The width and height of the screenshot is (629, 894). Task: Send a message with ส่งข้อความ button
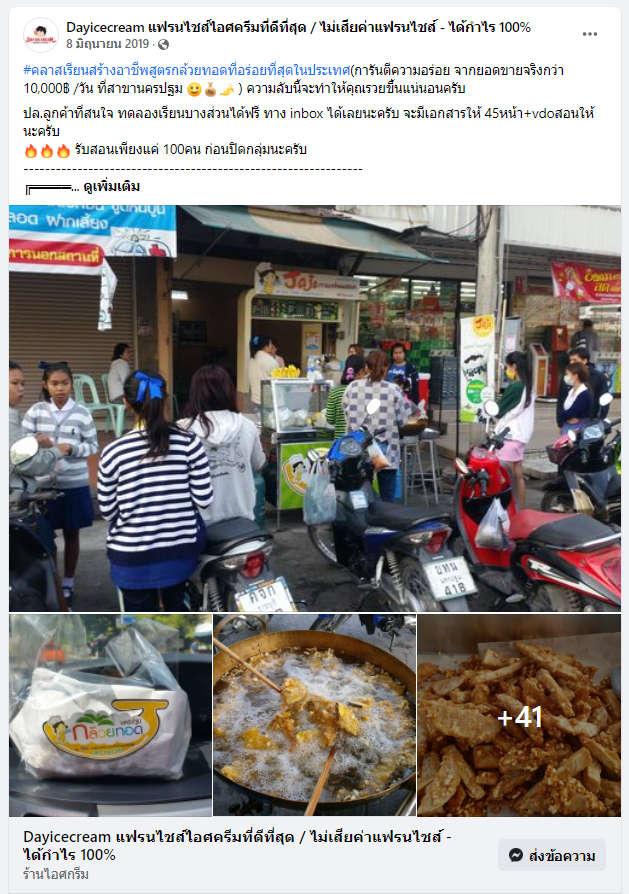[x=551, y=856]
